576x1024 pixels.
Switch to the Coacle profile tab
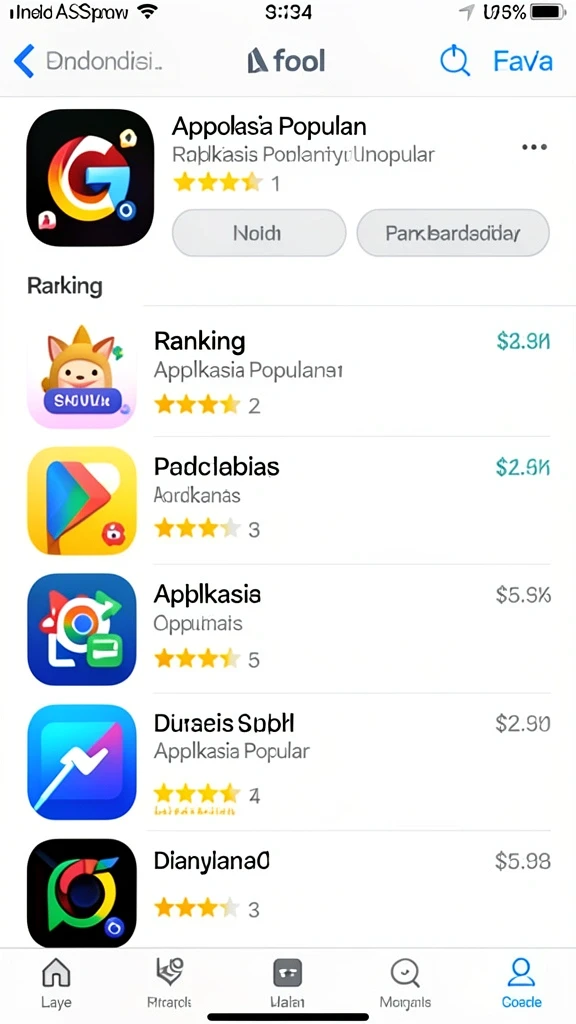click(521, 984)
